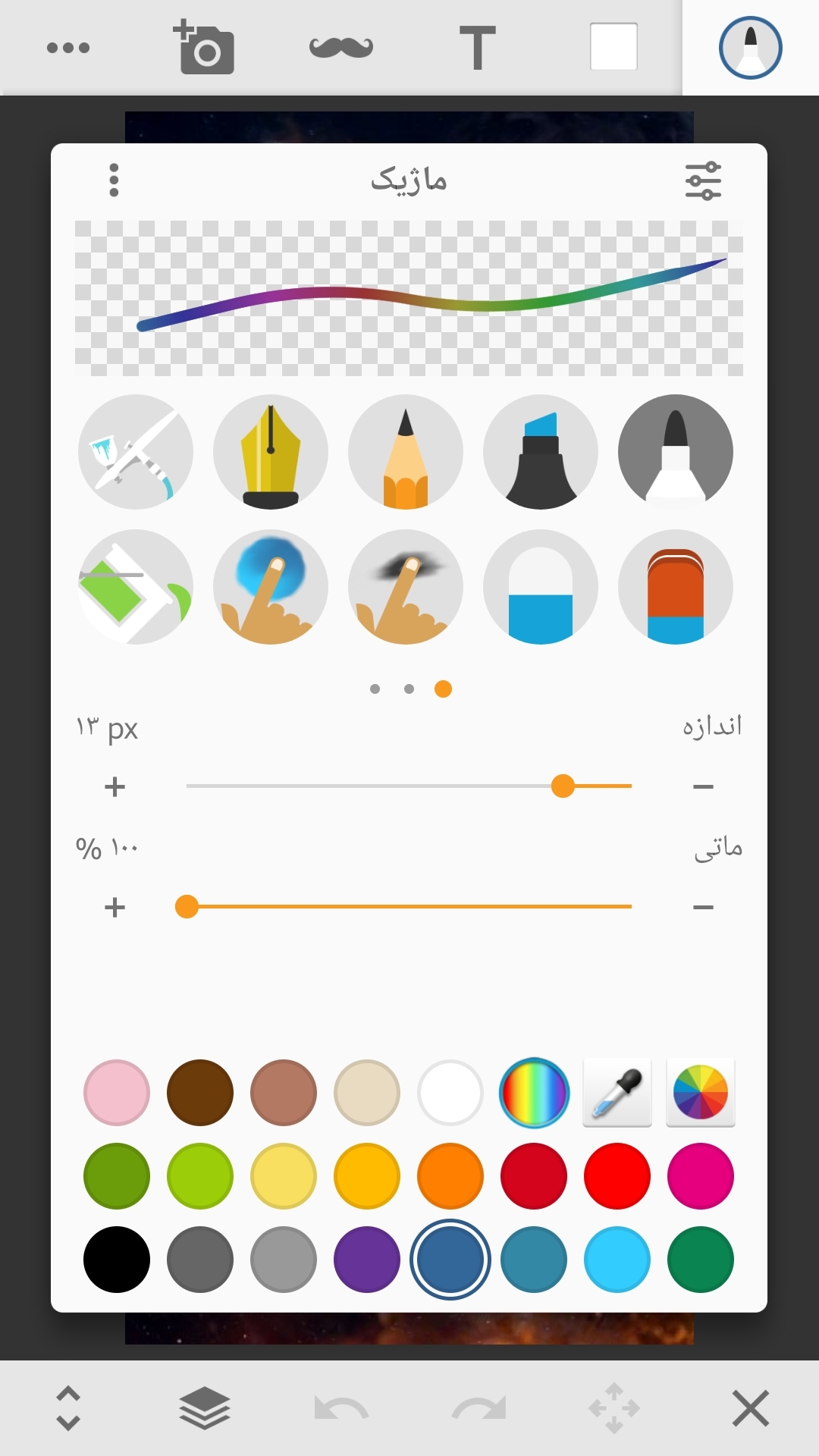Viewport: 819px width, 1456px height.
Task: Choose the fountain pen brush
Action: pyautogui.click(x=271, y=452)
